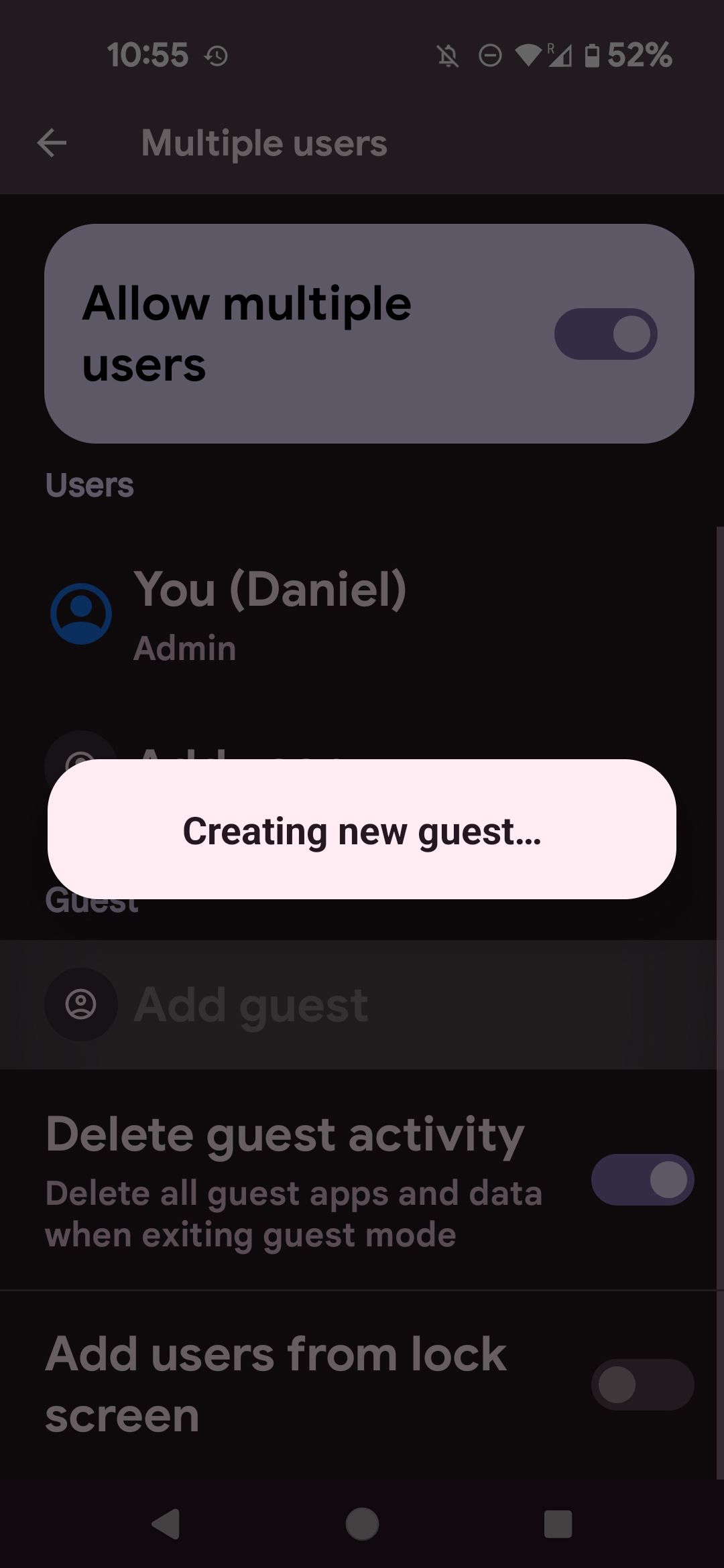Open recent apps with the square button
The height and width of the screenshot is (1568, 724).
tap(557, 1524)
